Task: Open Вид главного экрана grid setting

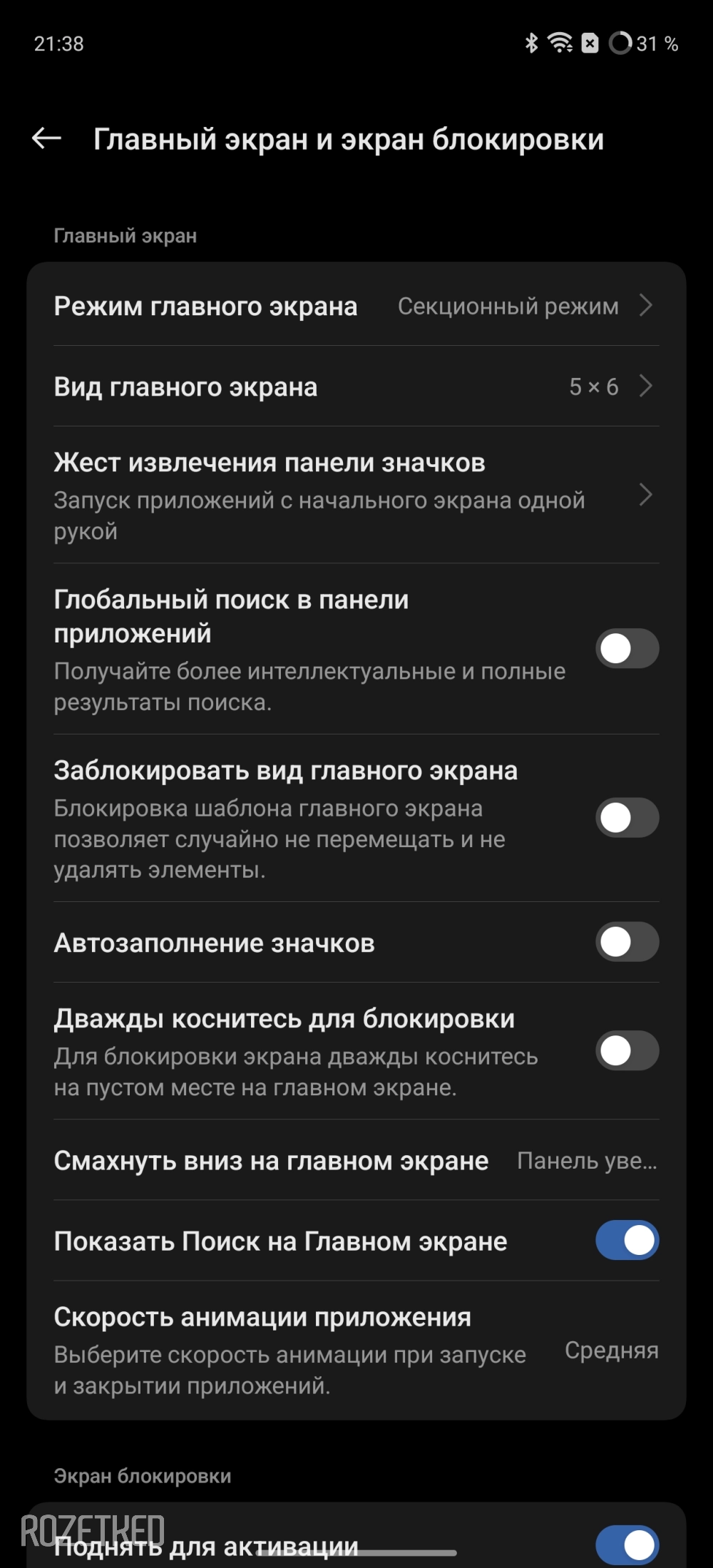Action: tap(355, 386)
